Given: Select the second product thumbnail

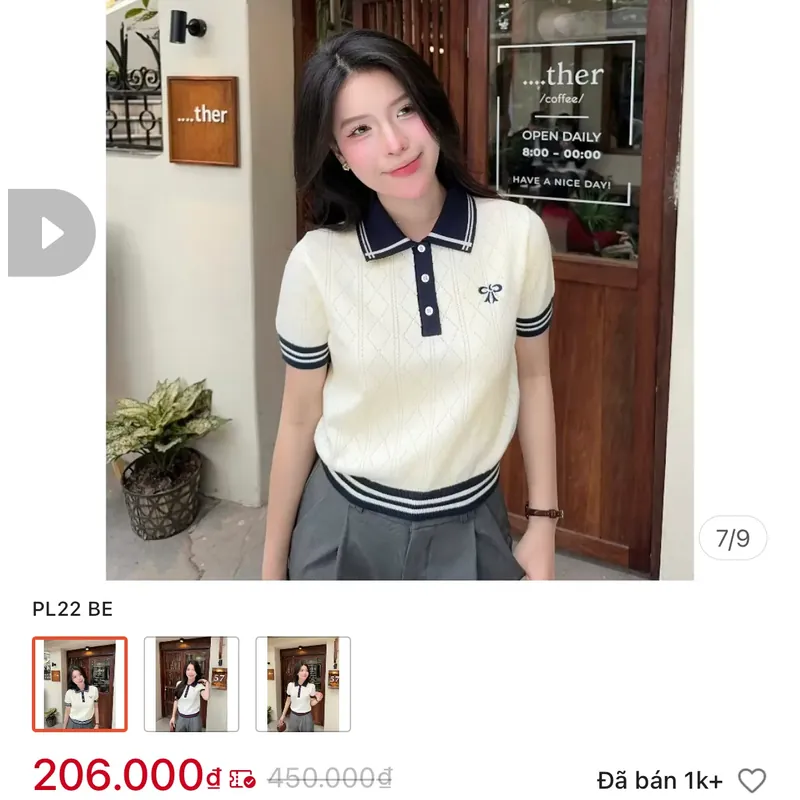Looking at the screenshot, I should pos(191,683).
